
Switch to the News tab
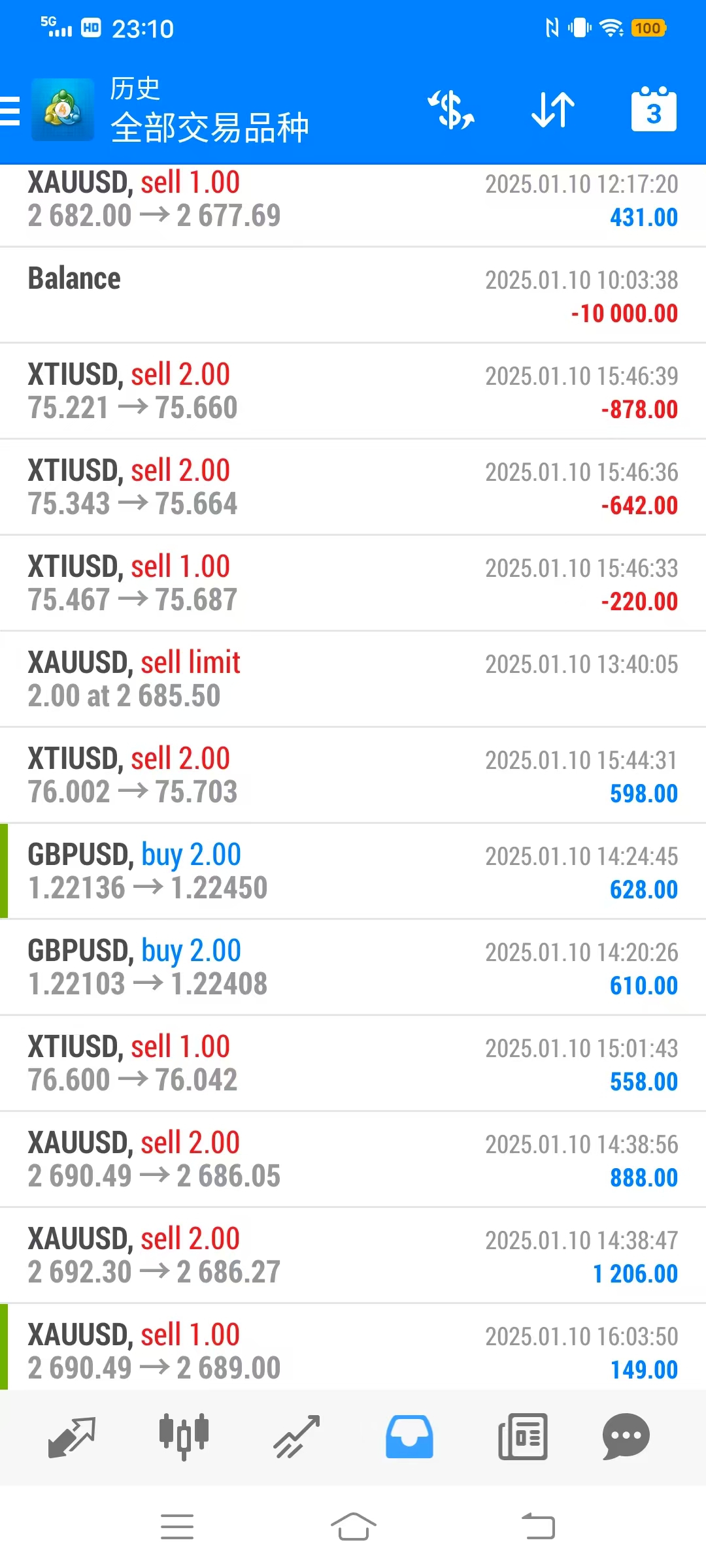tap(522, 1437)
